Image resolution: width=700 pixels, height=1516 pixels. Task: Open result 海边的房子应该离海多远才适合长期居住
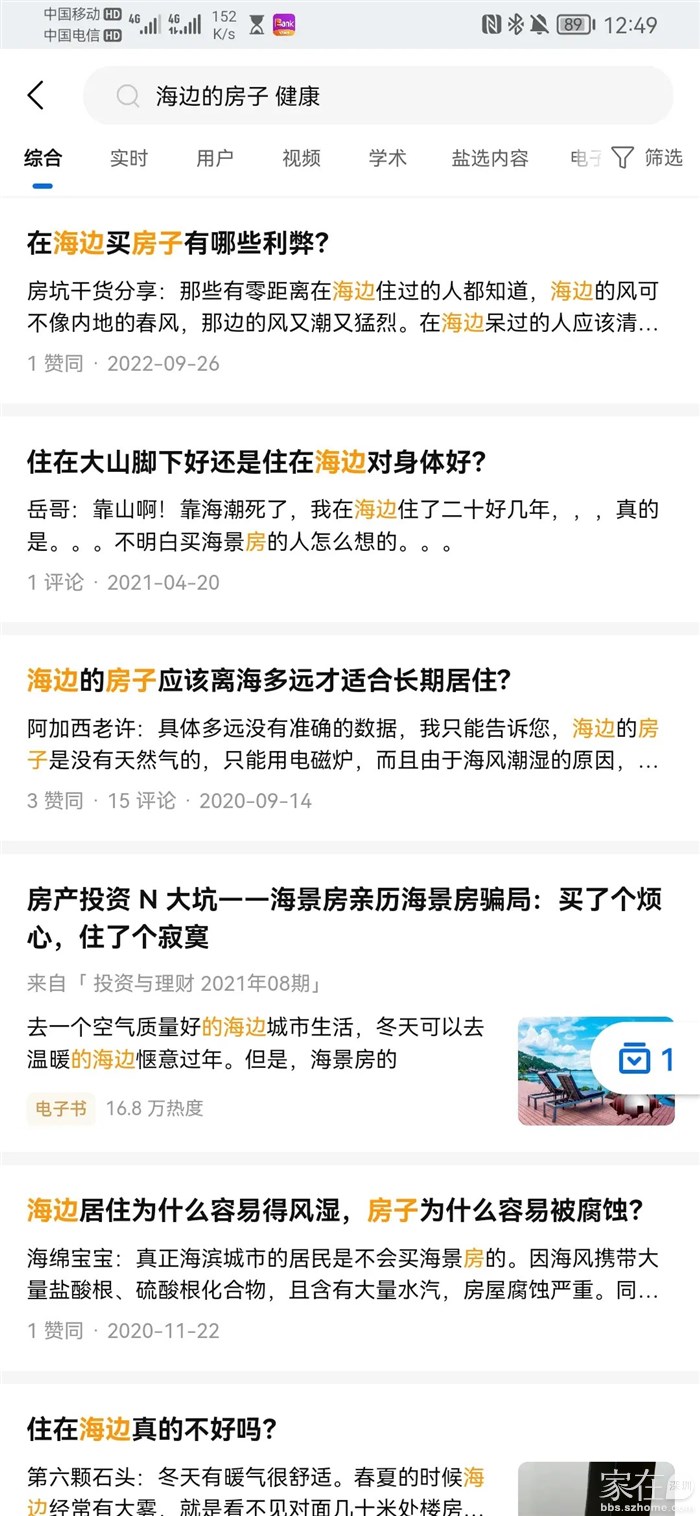click(x=268, y=680)
